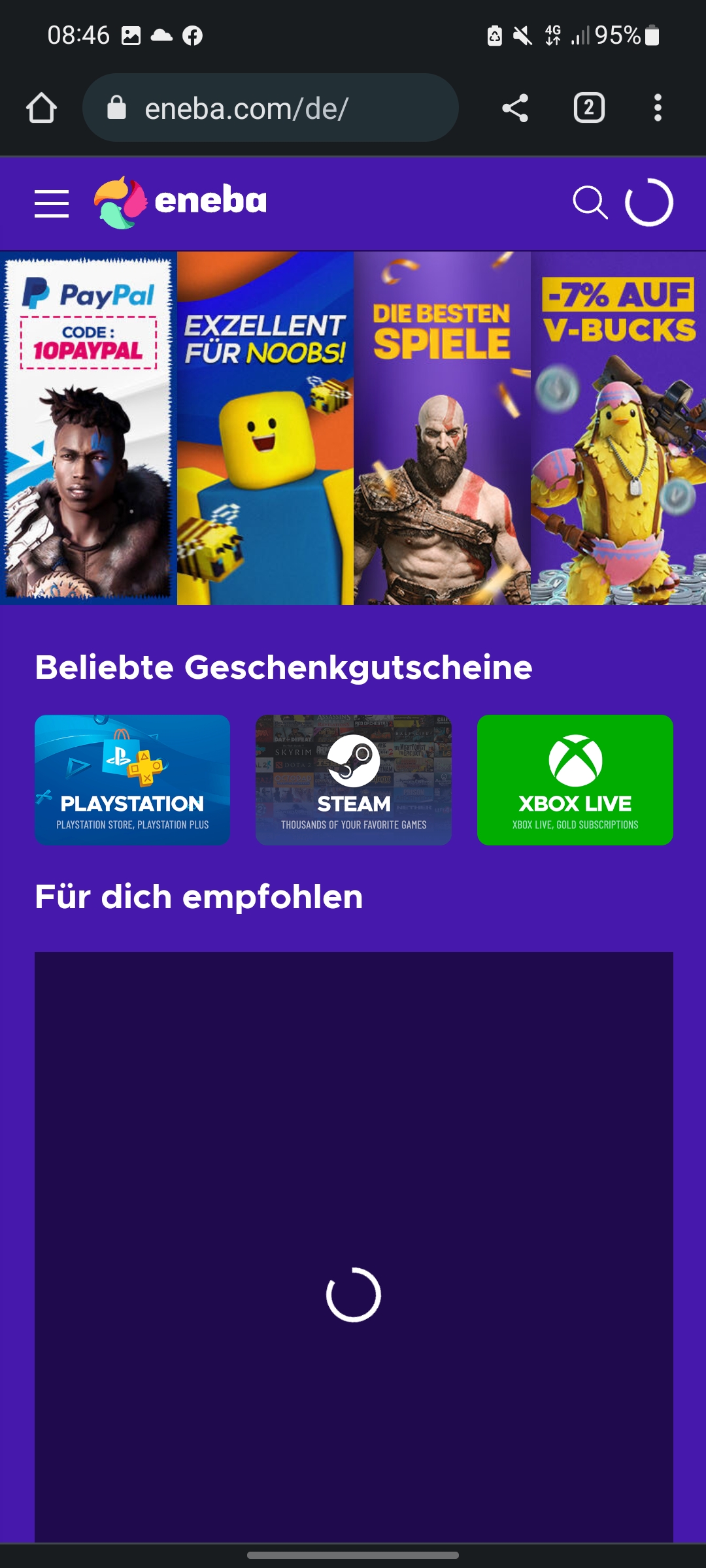This screenshot has width=706, height=1568.
Task: Open the Exzellent für Noobs banner
Action: click(265, 428)
